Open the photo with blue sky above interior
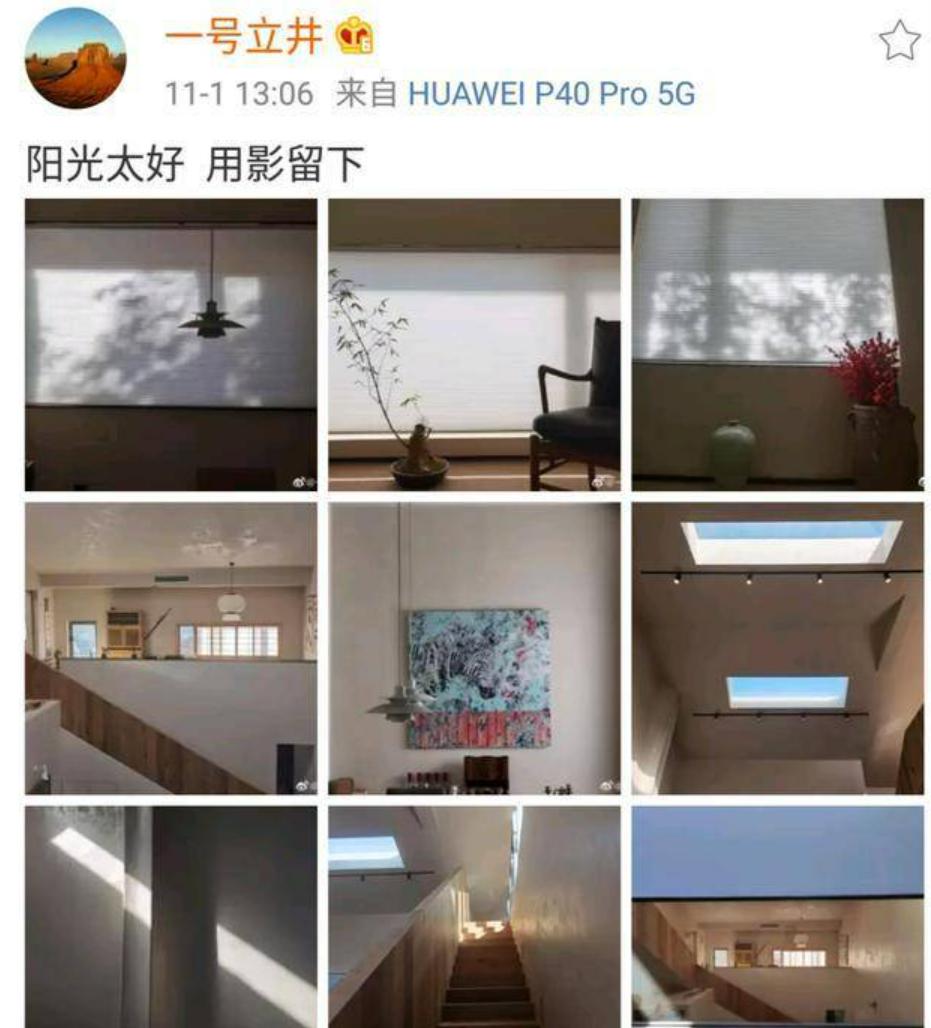 [x=777, y=917]
